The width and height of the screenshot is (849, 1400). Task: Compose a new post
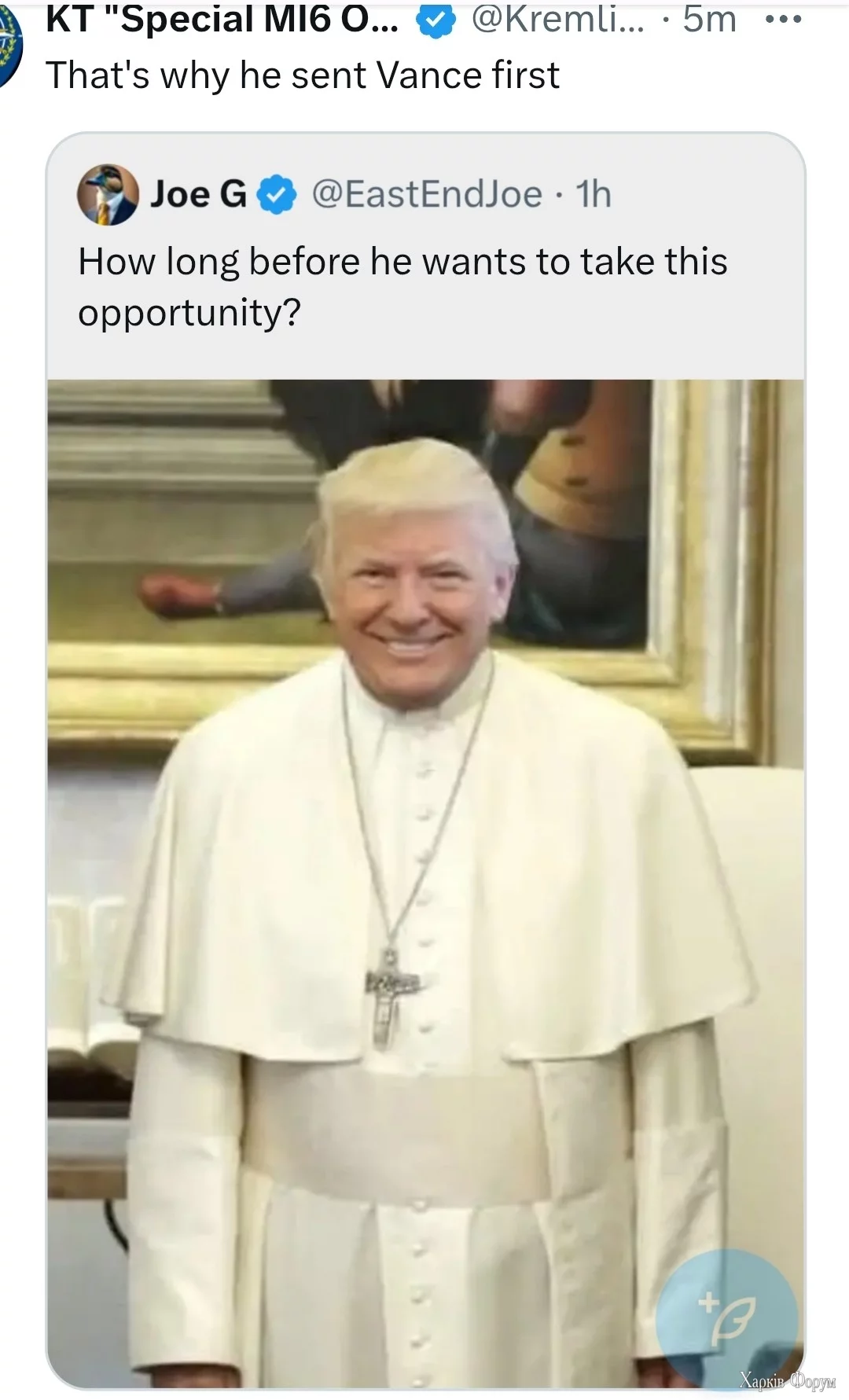tap(726, 1319)
